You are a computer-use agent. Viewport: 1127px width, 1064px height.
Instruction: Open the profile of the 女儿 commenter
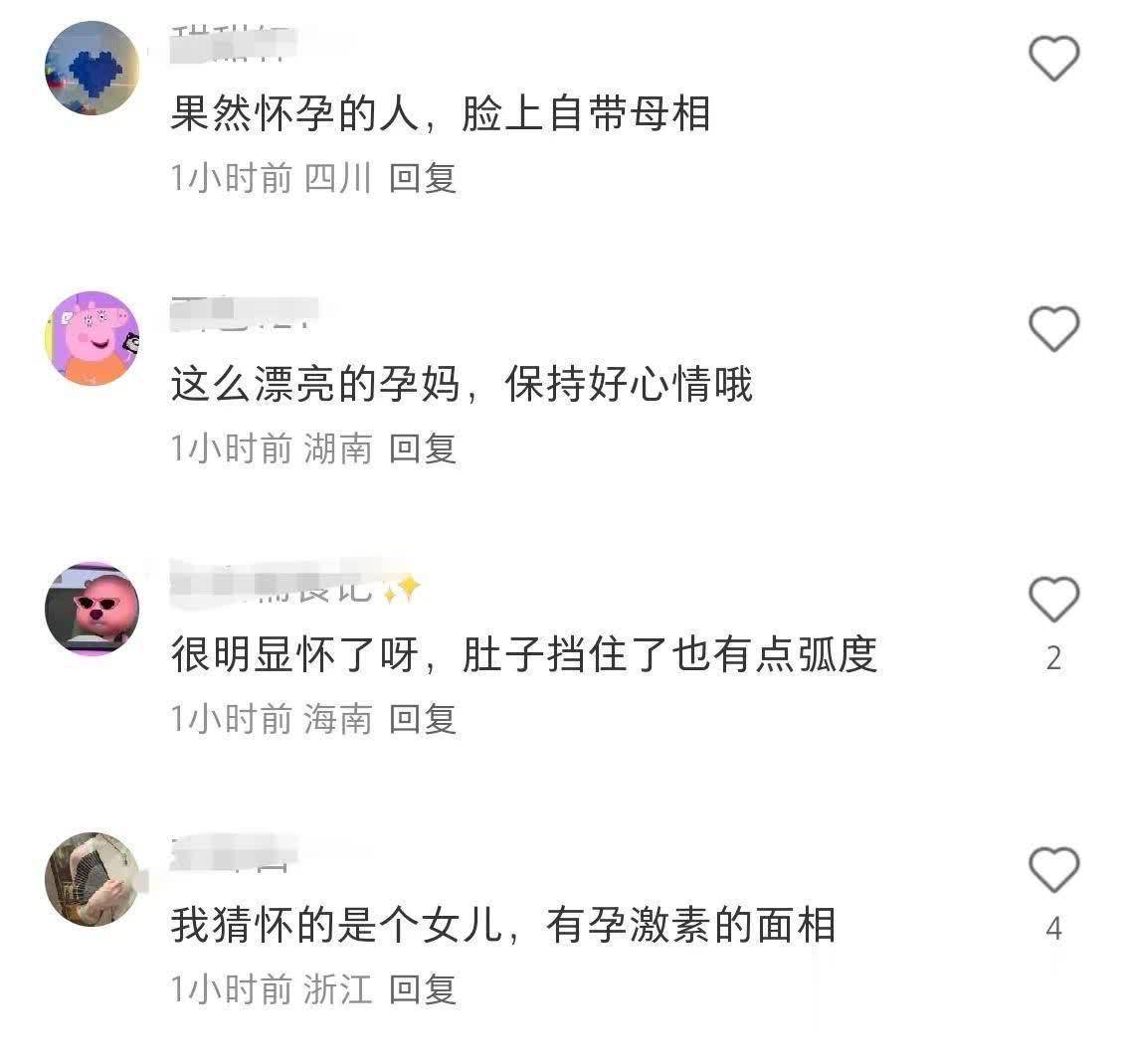pyautogui.click(x=92, y=879)
